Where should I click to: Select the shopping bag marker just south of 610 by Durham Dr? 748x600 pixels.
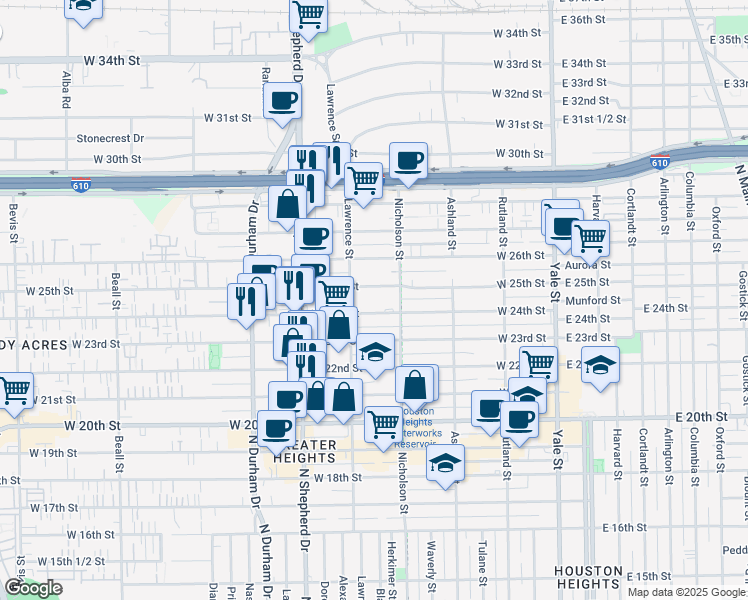pos(287,205)
